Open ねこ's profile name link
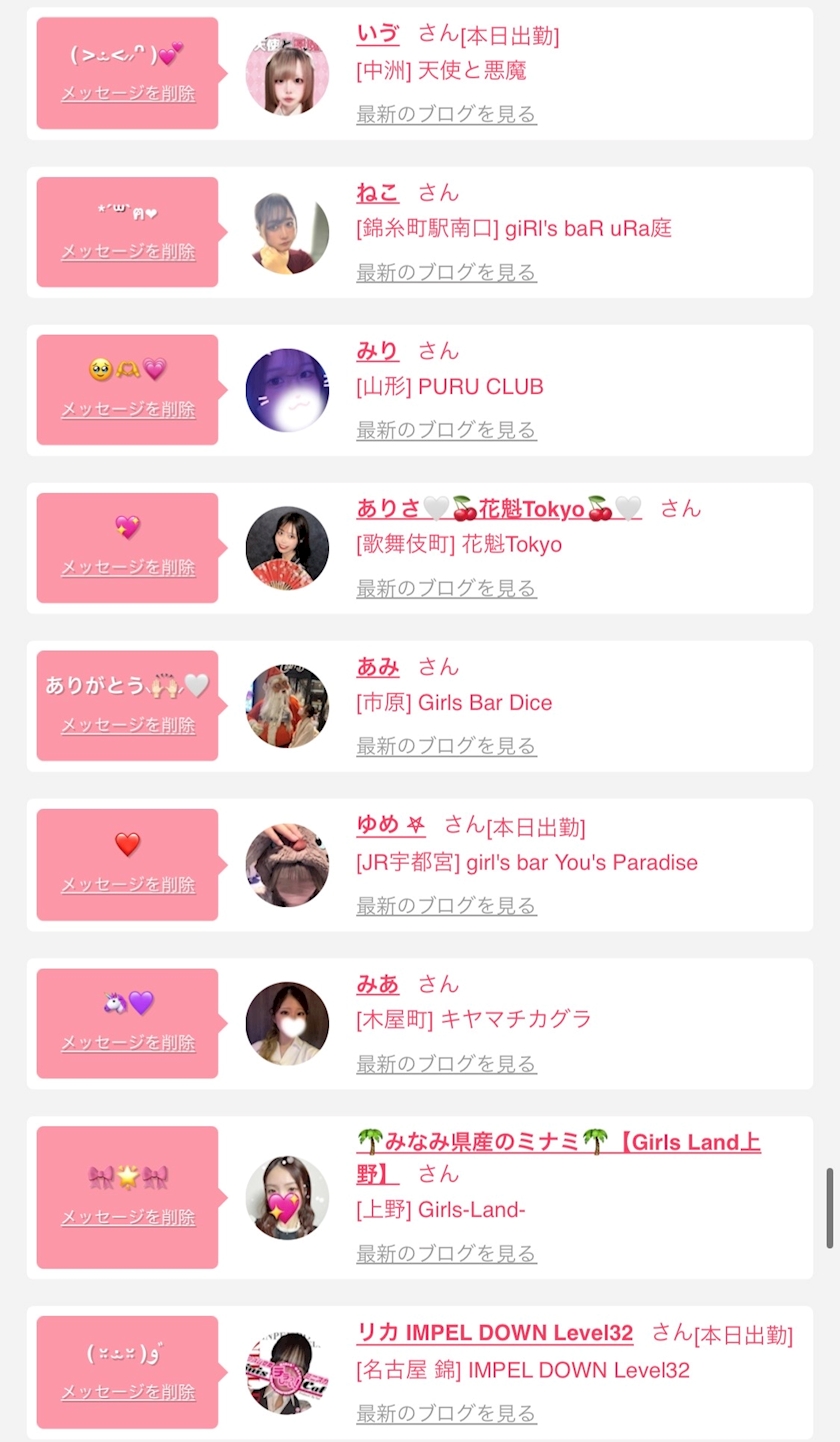This screenshot has width=840, height=1442. [378, 192]
